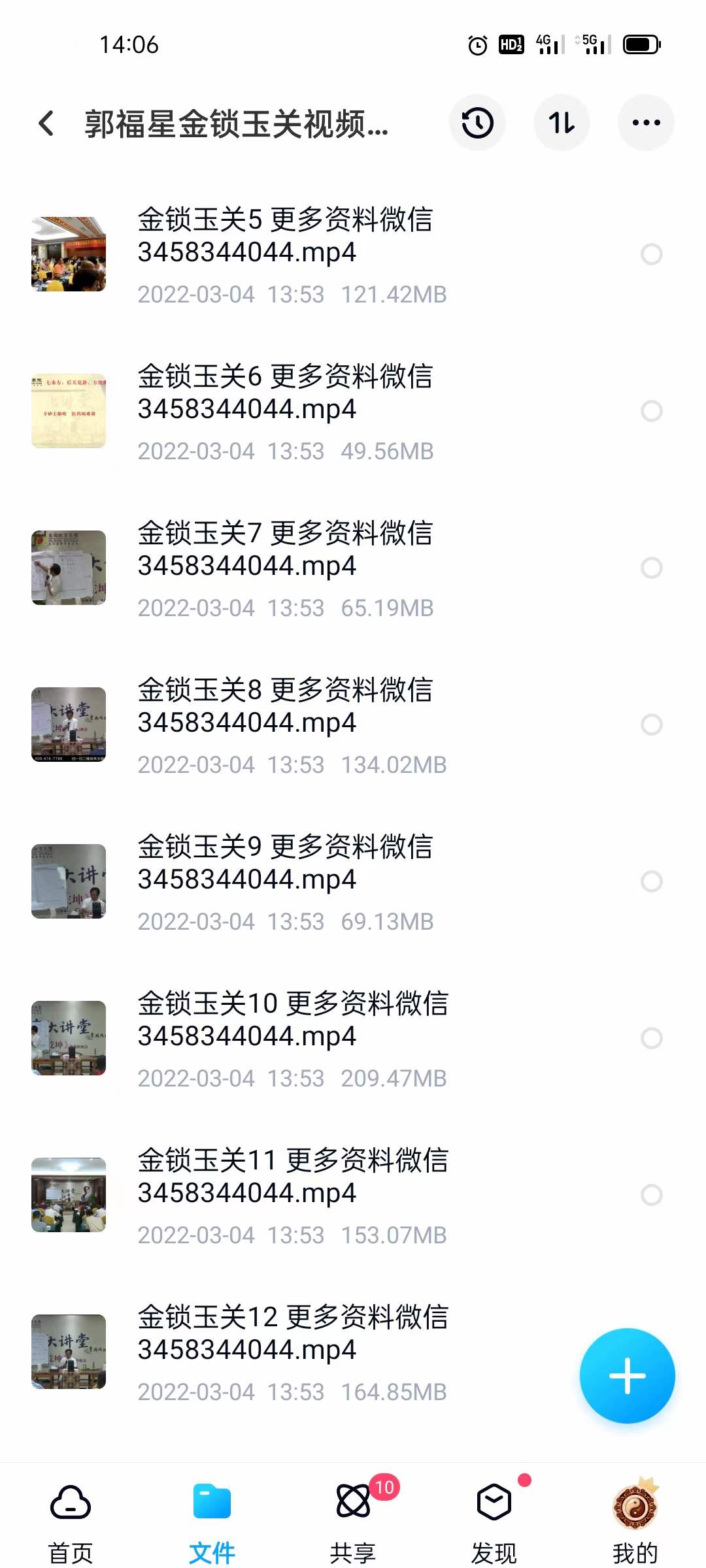Open video 金锁玉关9 file
The width and height of the screenshot is (706, 1568).
click(x=285, y=881)
